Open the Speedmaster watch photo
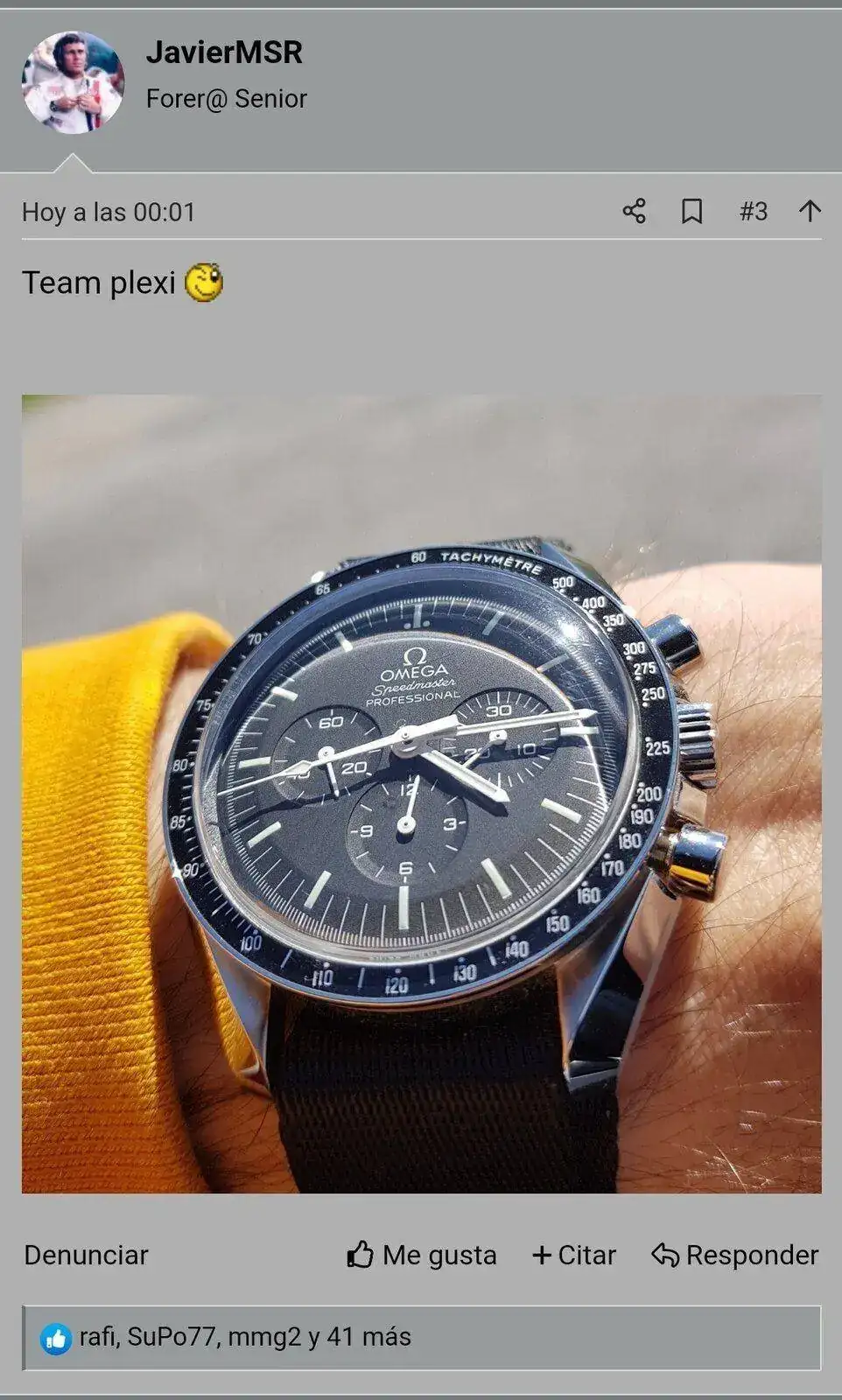The image size is (842, 1400). coord(421,793)
